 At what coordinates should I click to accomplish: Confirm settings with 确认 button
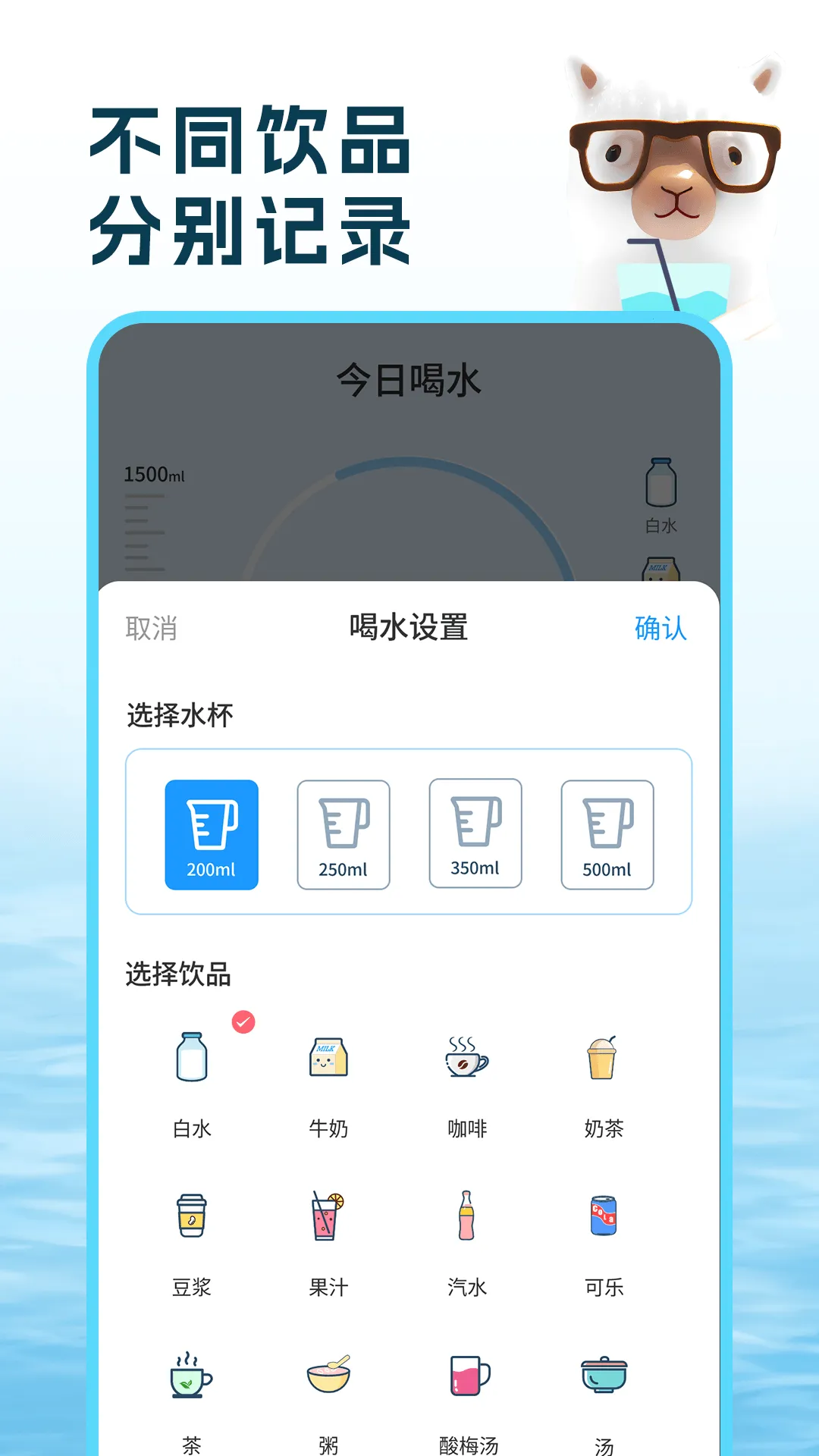(x=660, y=629)
